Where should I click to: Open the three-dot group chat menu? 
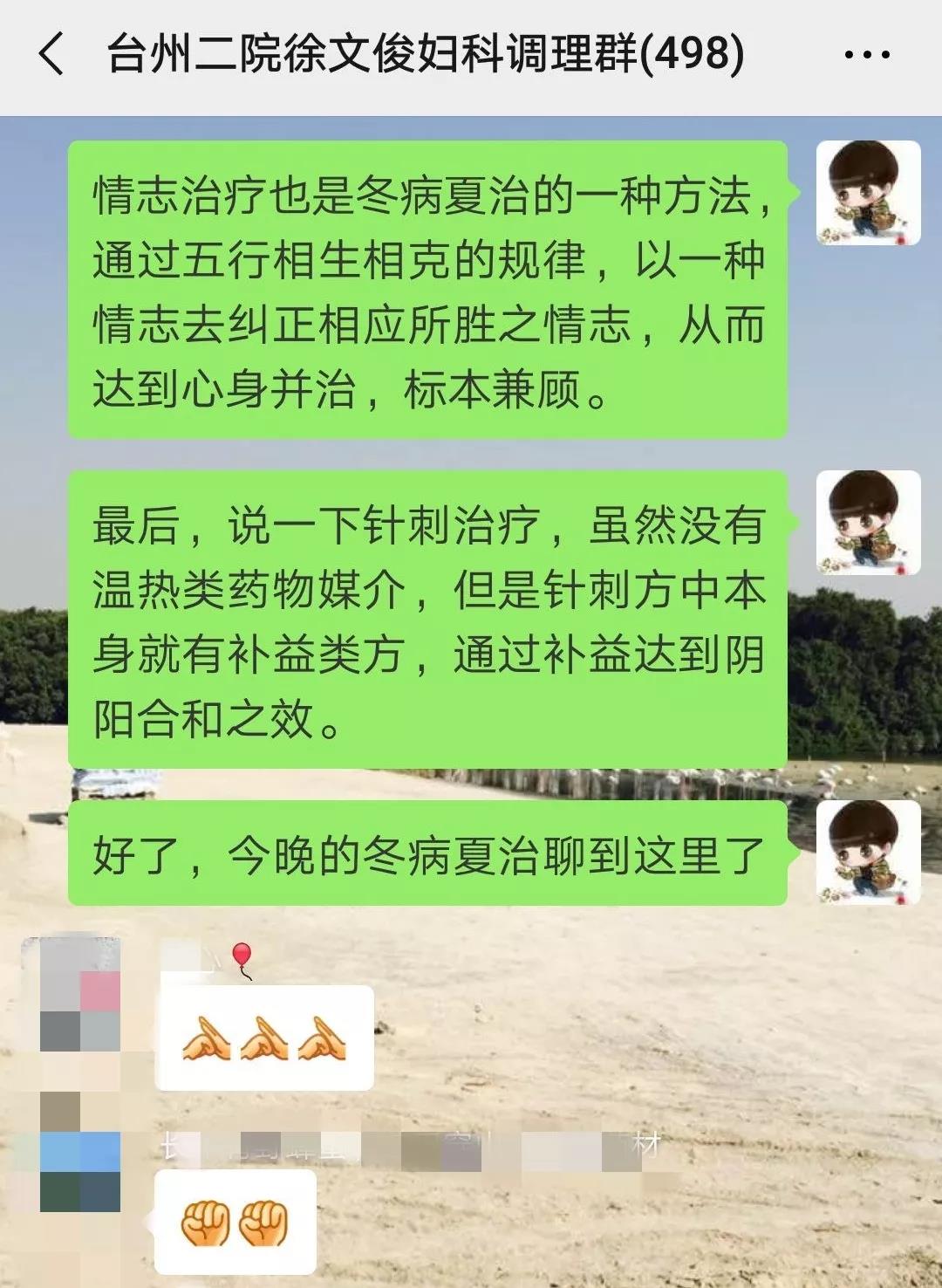coord(866,55)
